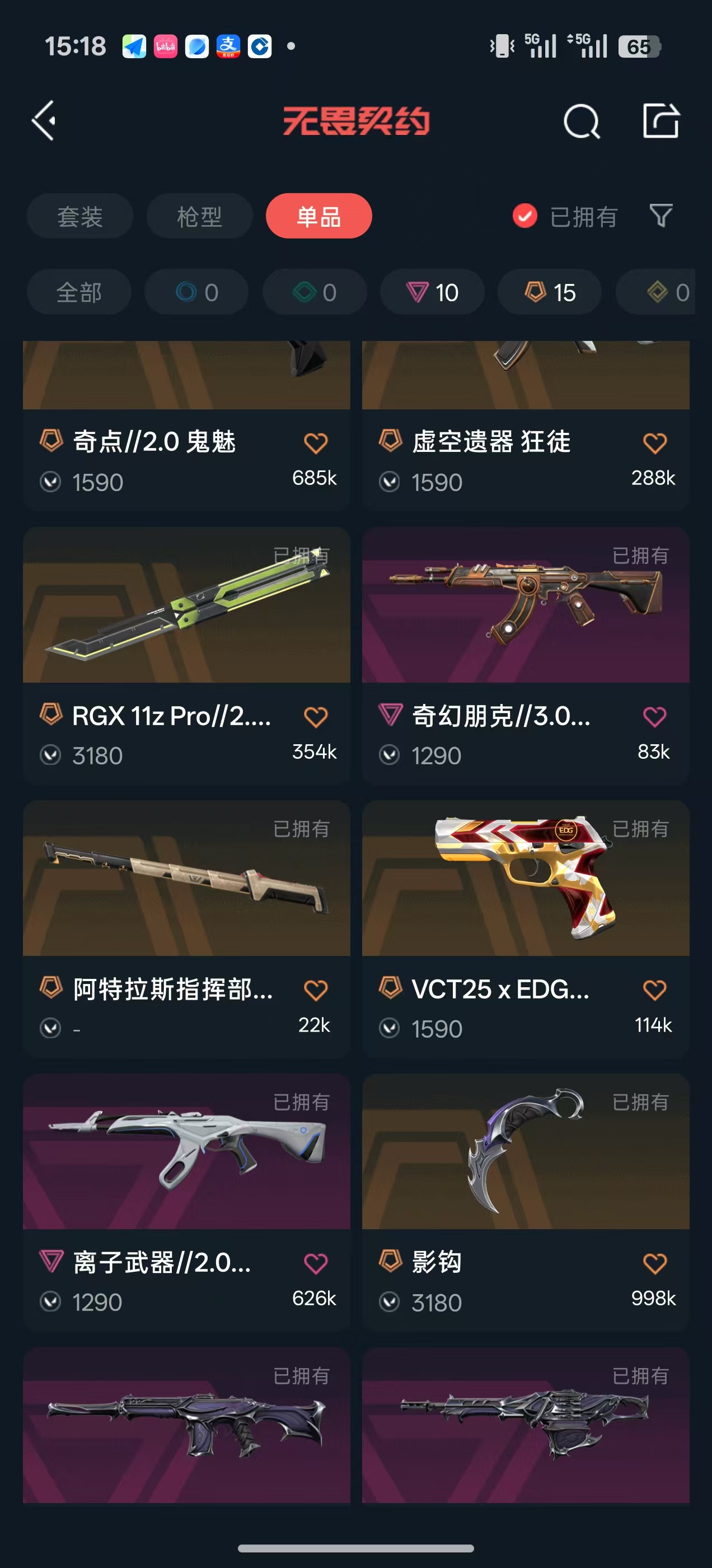Uncheck the 已拥有 filter checkbox
The height and width of the screenshot is (1568, 712).
pyautogui.click(x=524, y=216)
